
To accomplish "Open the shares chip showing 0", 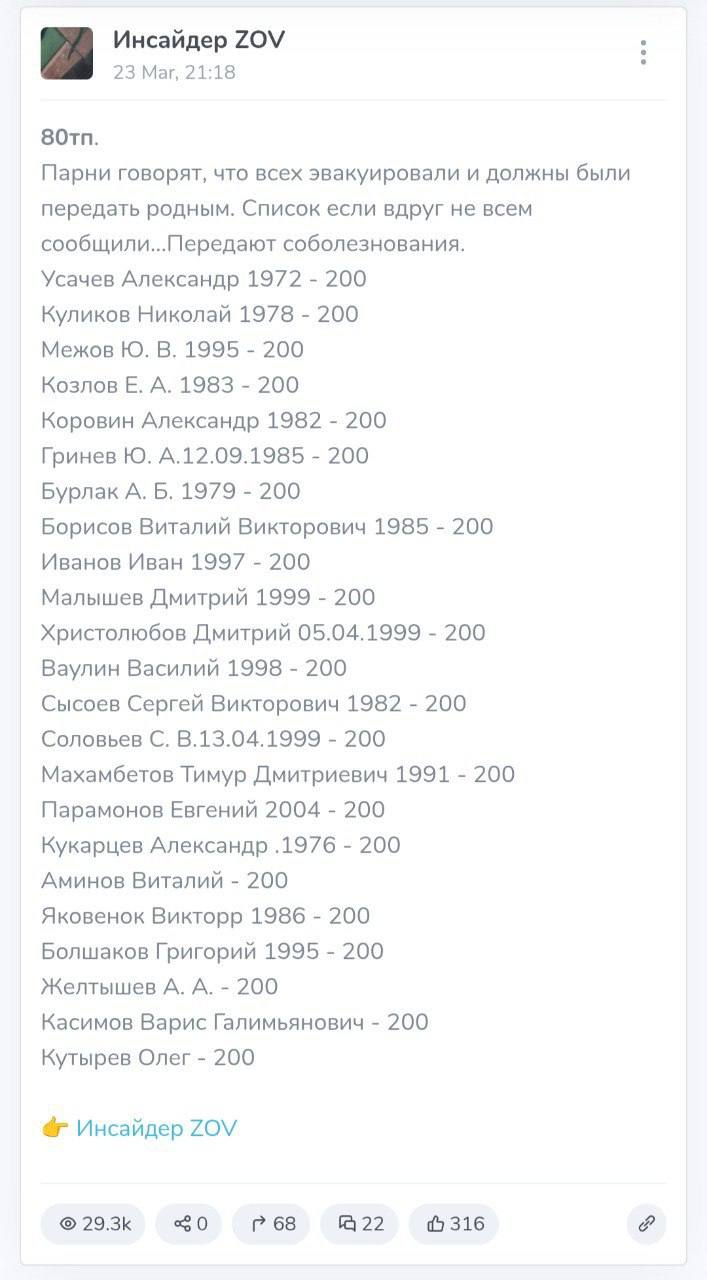I will [189, 1224].
